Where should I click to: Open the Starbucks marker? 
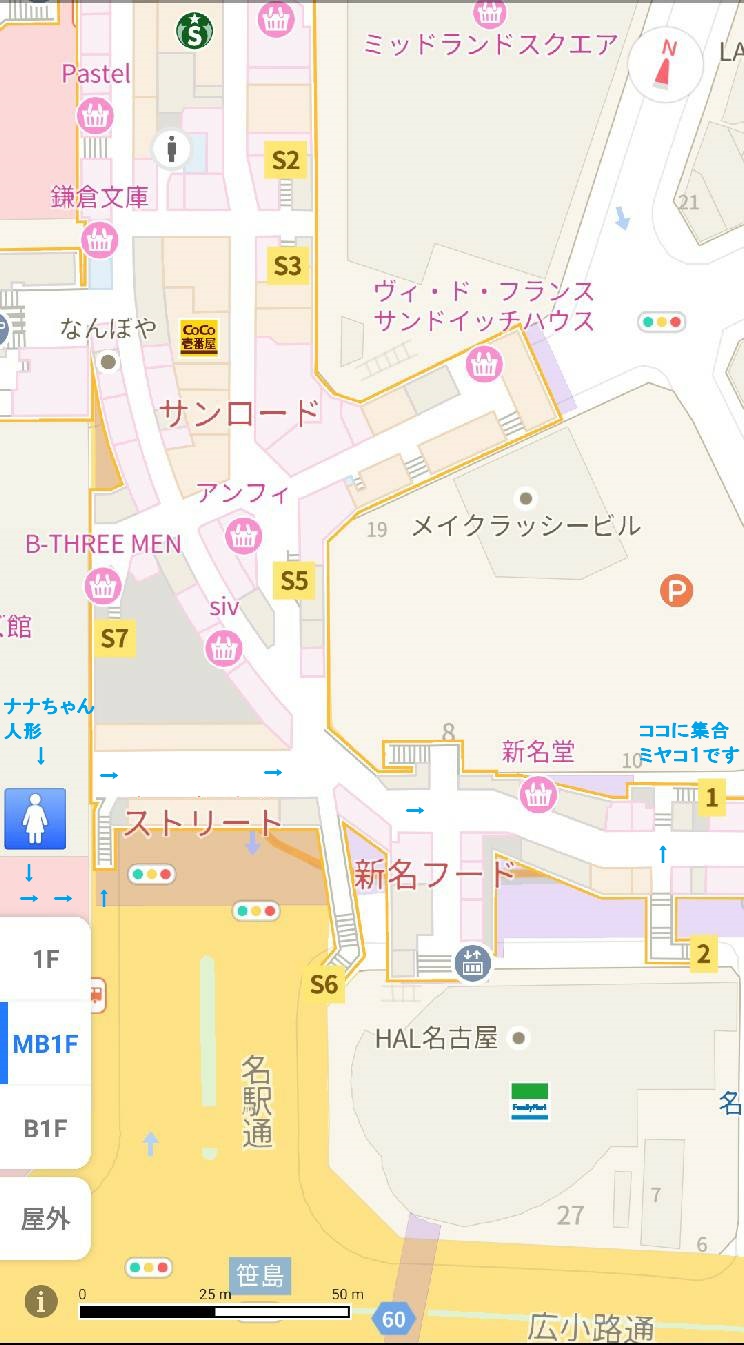click(x=195, y=30)
